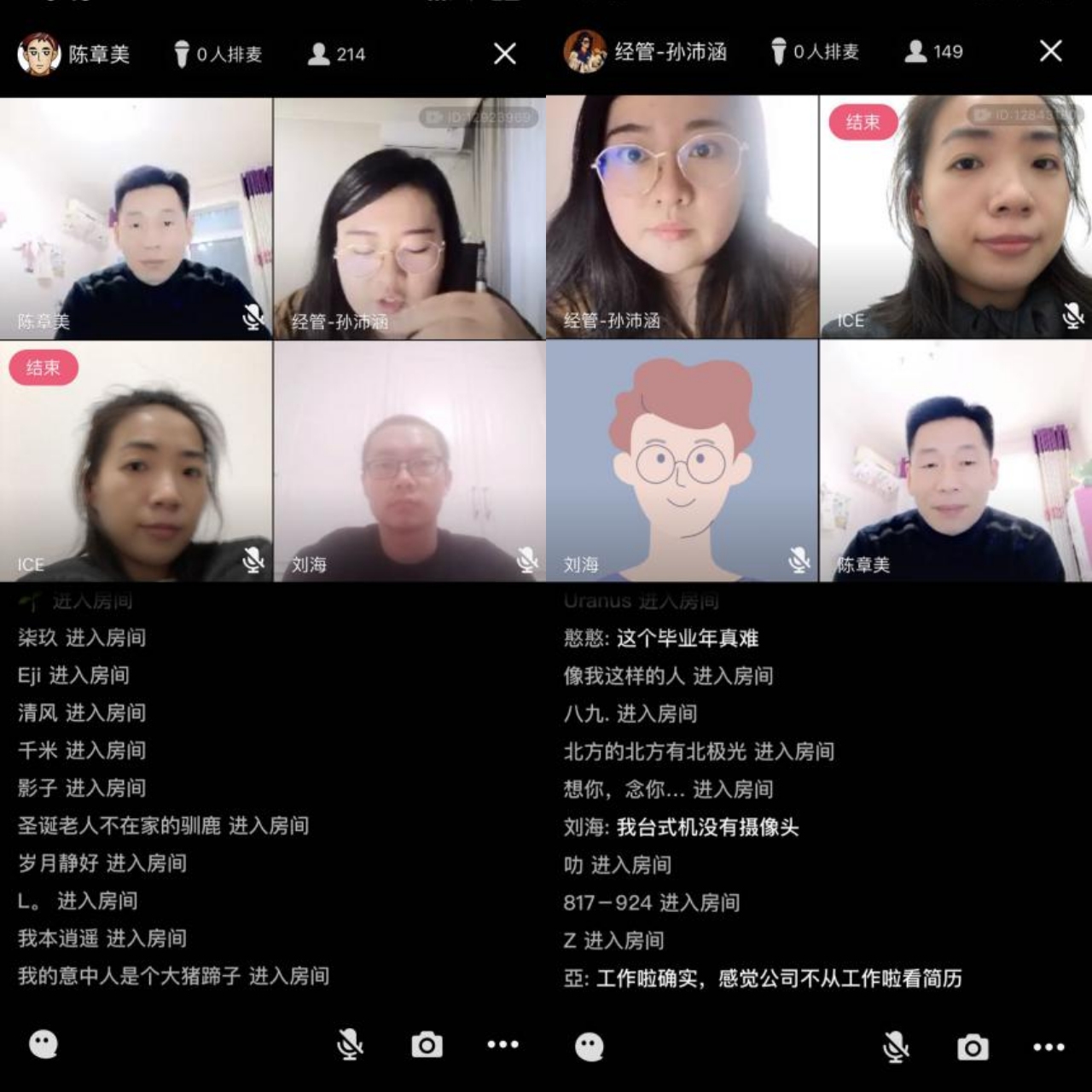Screen dimensions: 1092x1092
Task: Tap 结束 to end ICE's session in 陈章美's room
Action: 44,368
